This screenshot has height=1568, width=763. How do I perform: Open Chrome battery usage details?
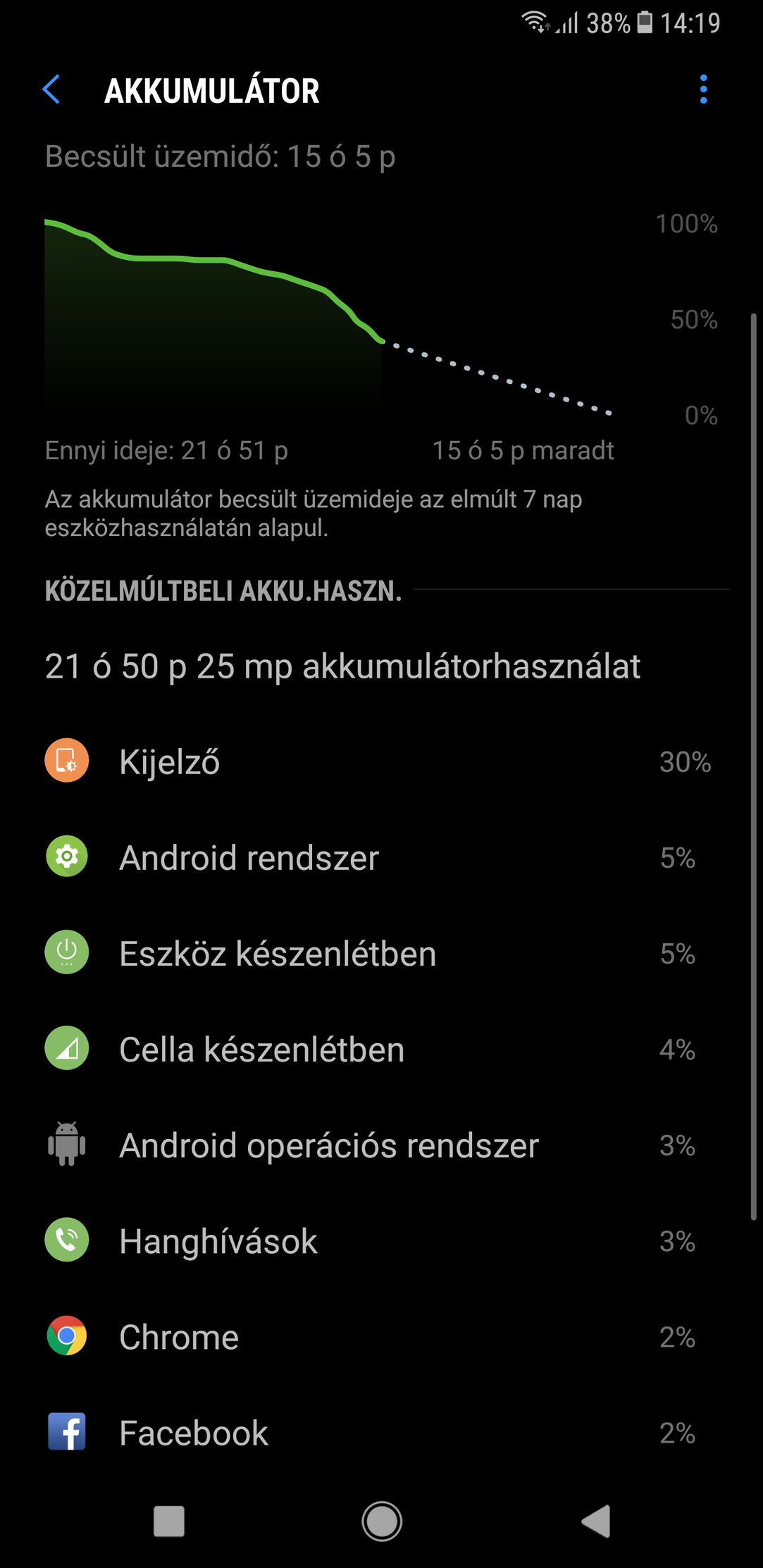[381, 1336]
